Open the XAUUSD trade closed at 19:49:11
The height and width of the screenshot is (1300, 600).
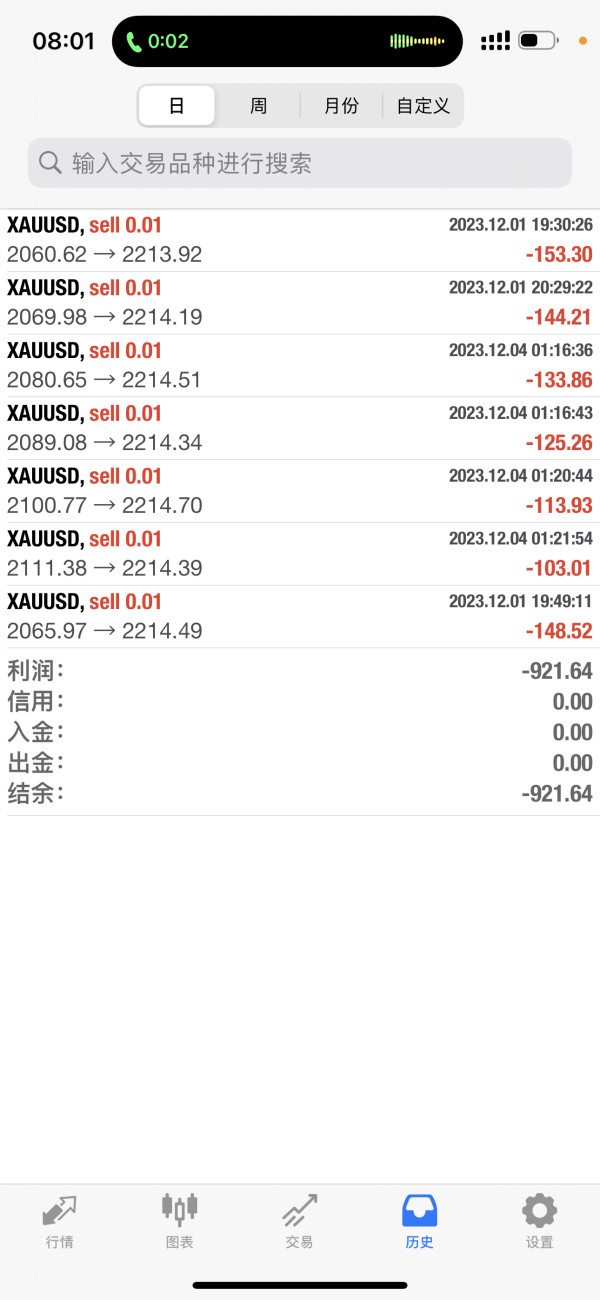point(300,618)
